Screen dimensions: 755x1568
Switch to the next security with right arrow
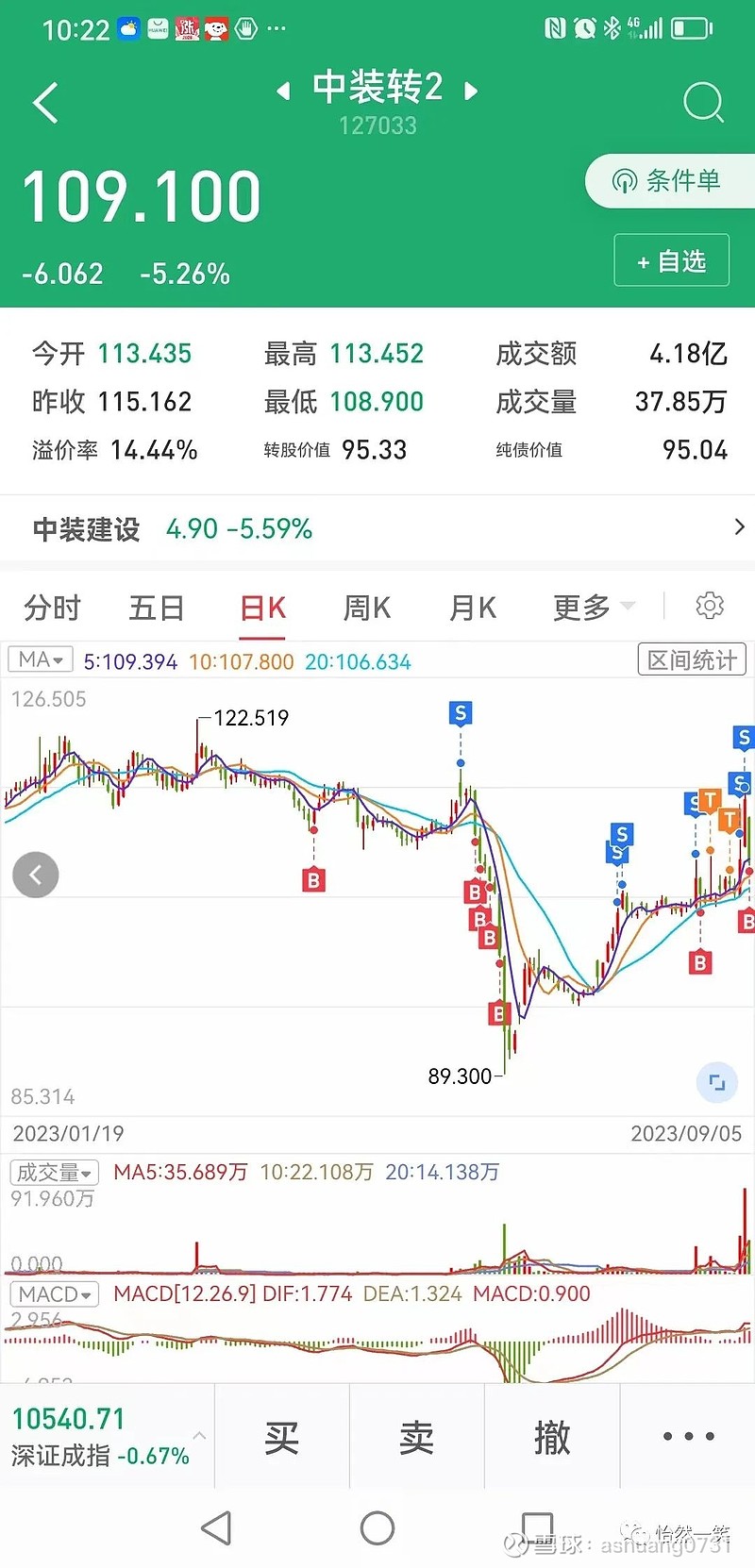[471, 91]
